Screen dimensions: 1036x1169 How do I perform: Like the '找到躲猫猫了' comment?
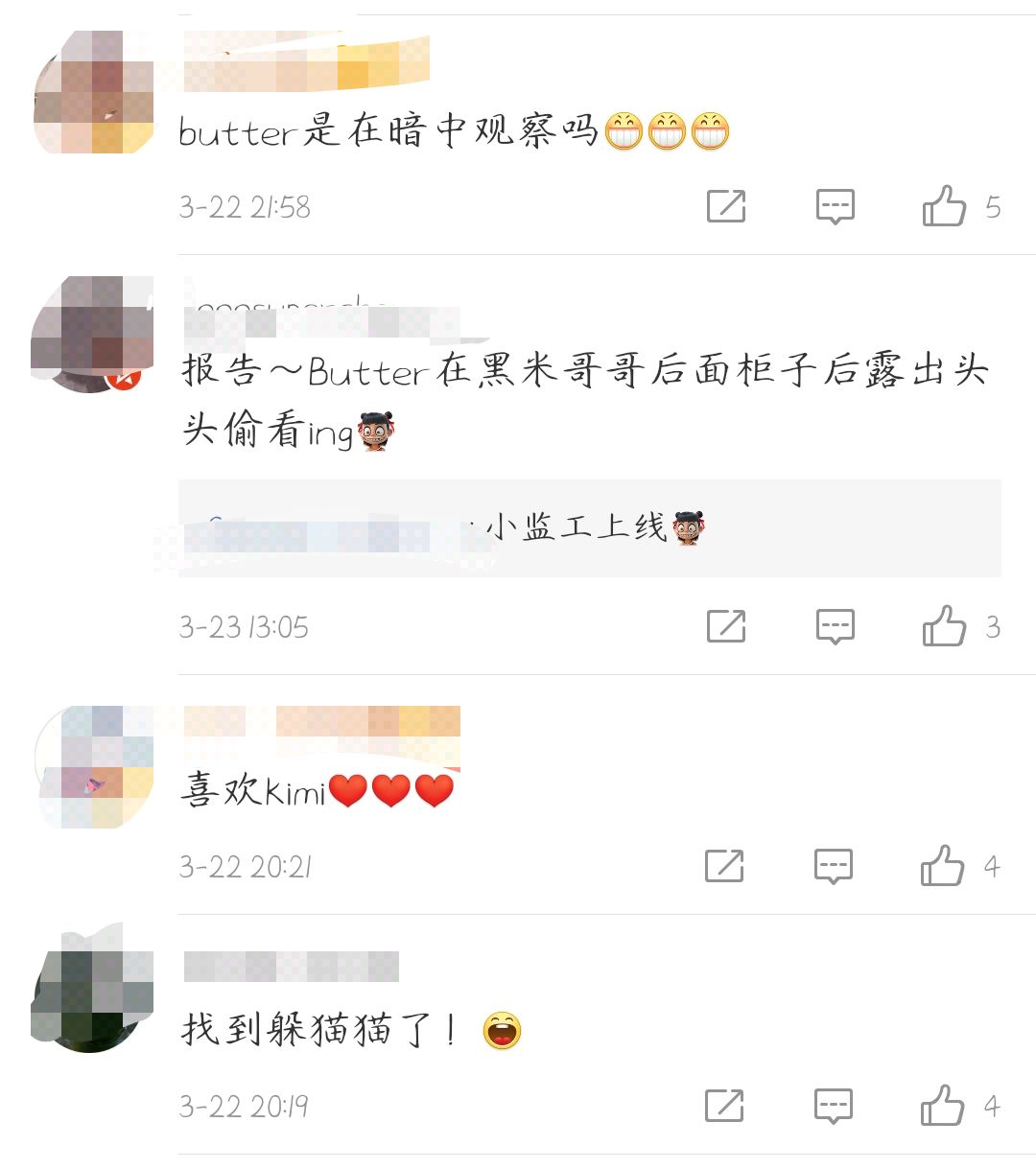pyautogui.click(x=943, y=1106)
